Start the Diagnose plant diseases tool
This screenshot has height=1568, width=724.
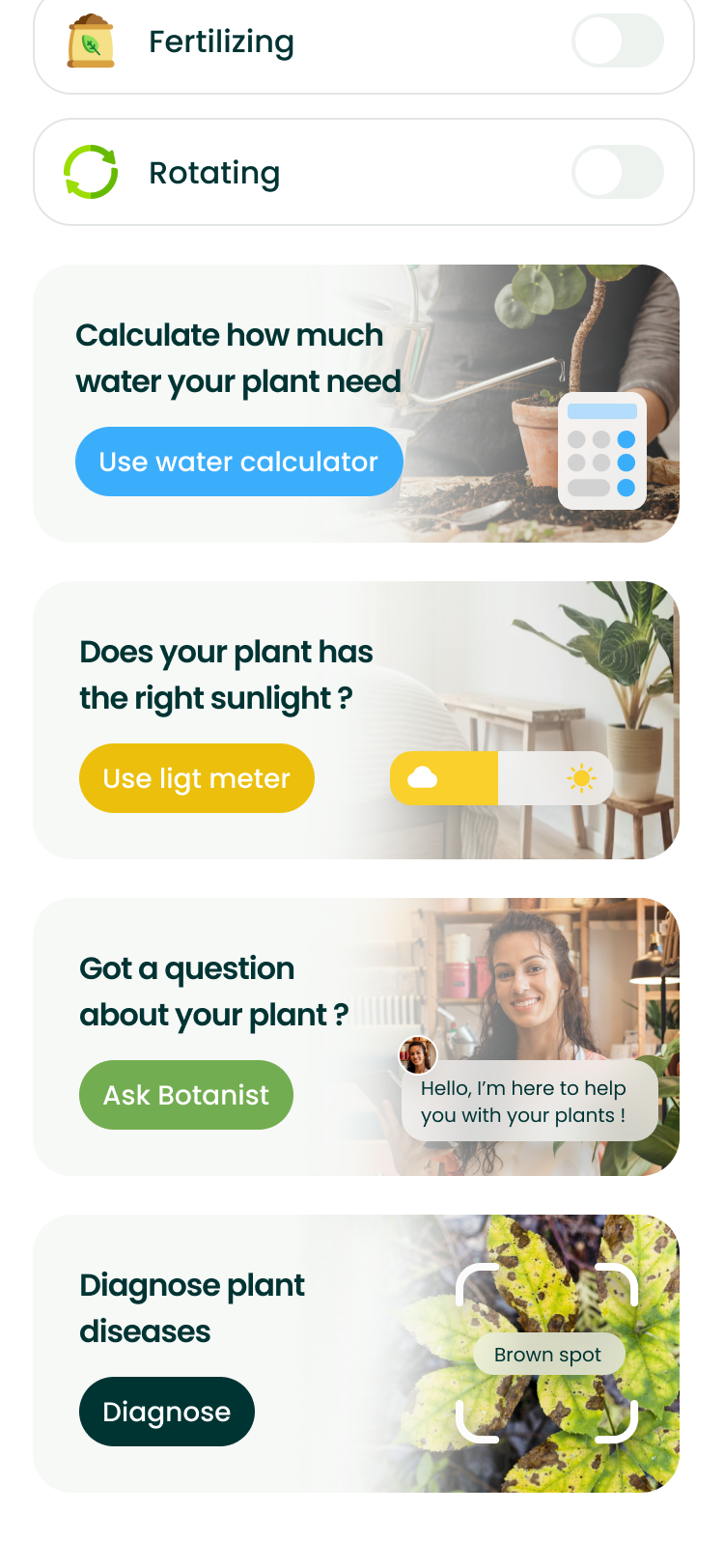click(167, 1412)
